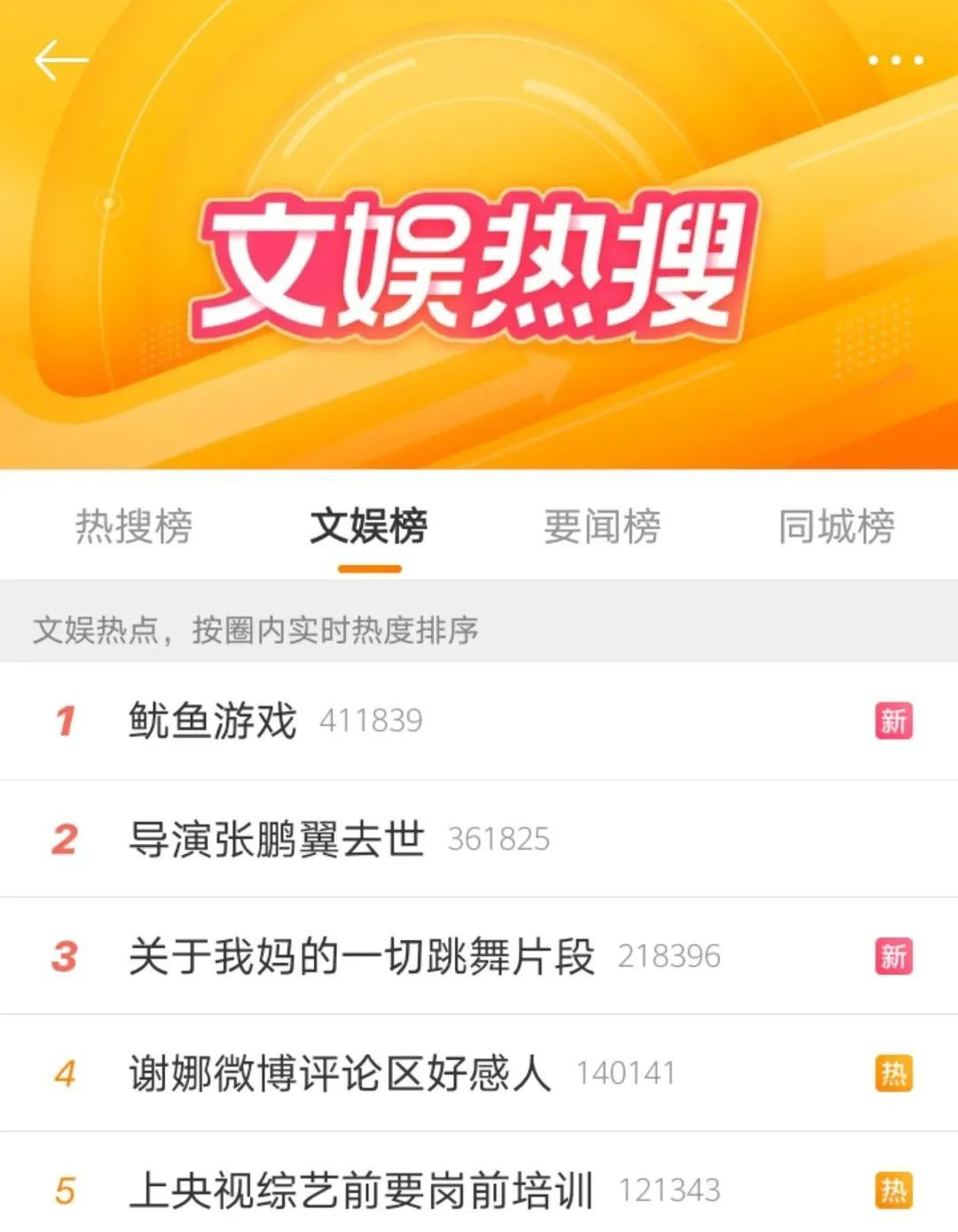This screenshot has height=1232, width=958.
Task: Switch to the 热搜榜 tab
Action: tap(134, 526)
